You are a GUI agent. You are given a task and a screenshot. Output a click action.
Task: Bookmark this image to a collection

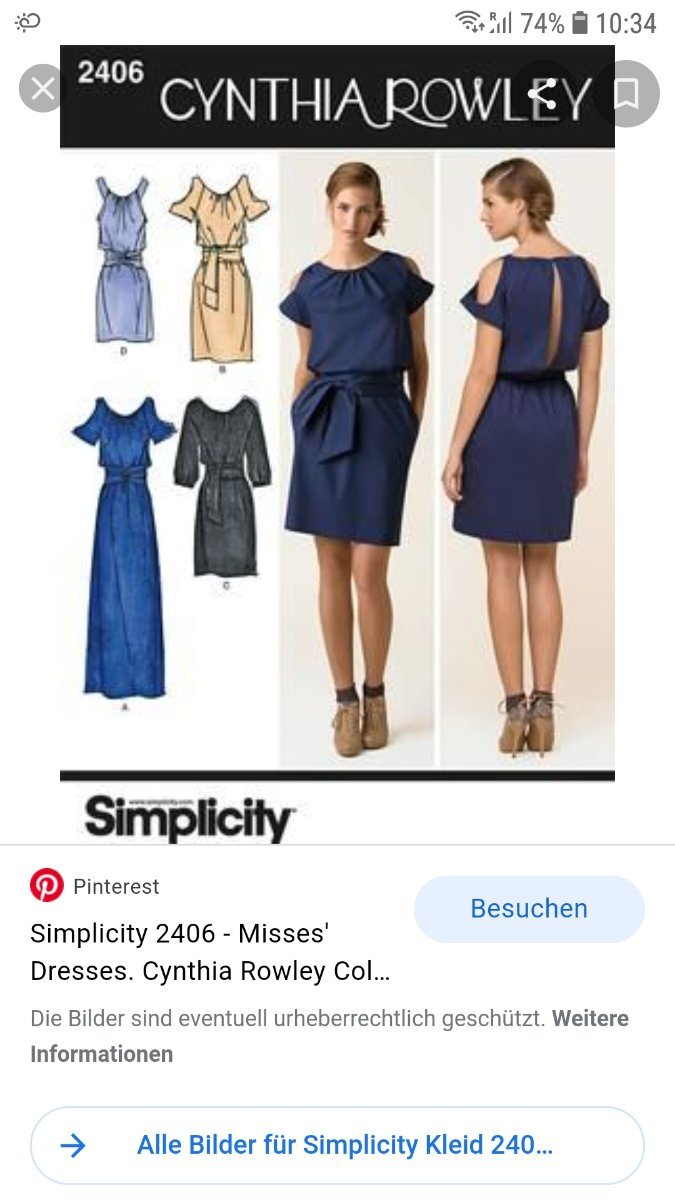click(x=626, y=94)
